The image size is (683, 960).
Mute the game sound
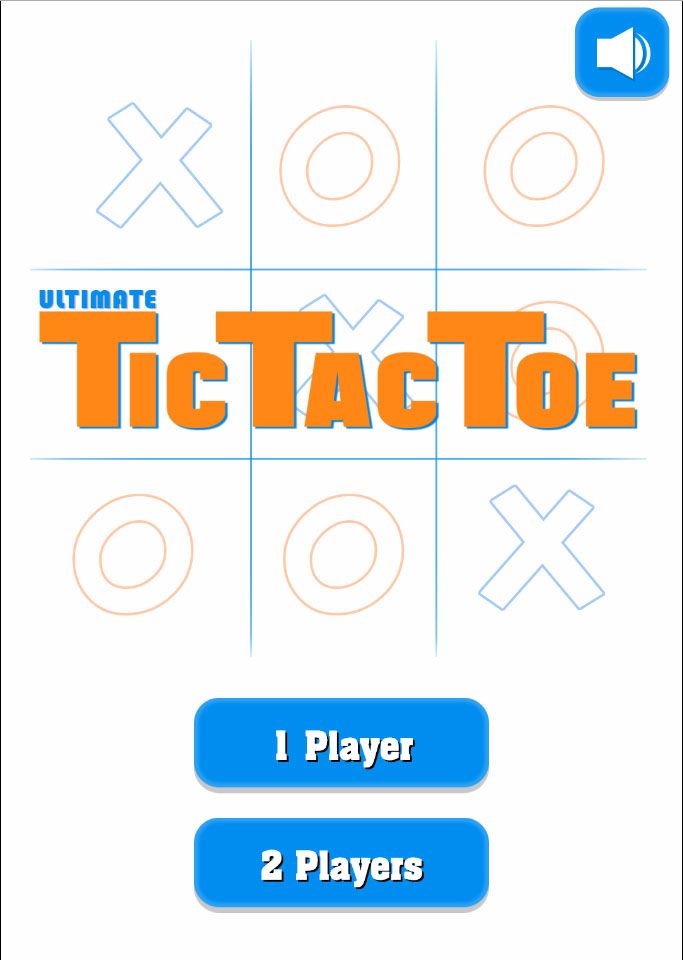point(621,52)
